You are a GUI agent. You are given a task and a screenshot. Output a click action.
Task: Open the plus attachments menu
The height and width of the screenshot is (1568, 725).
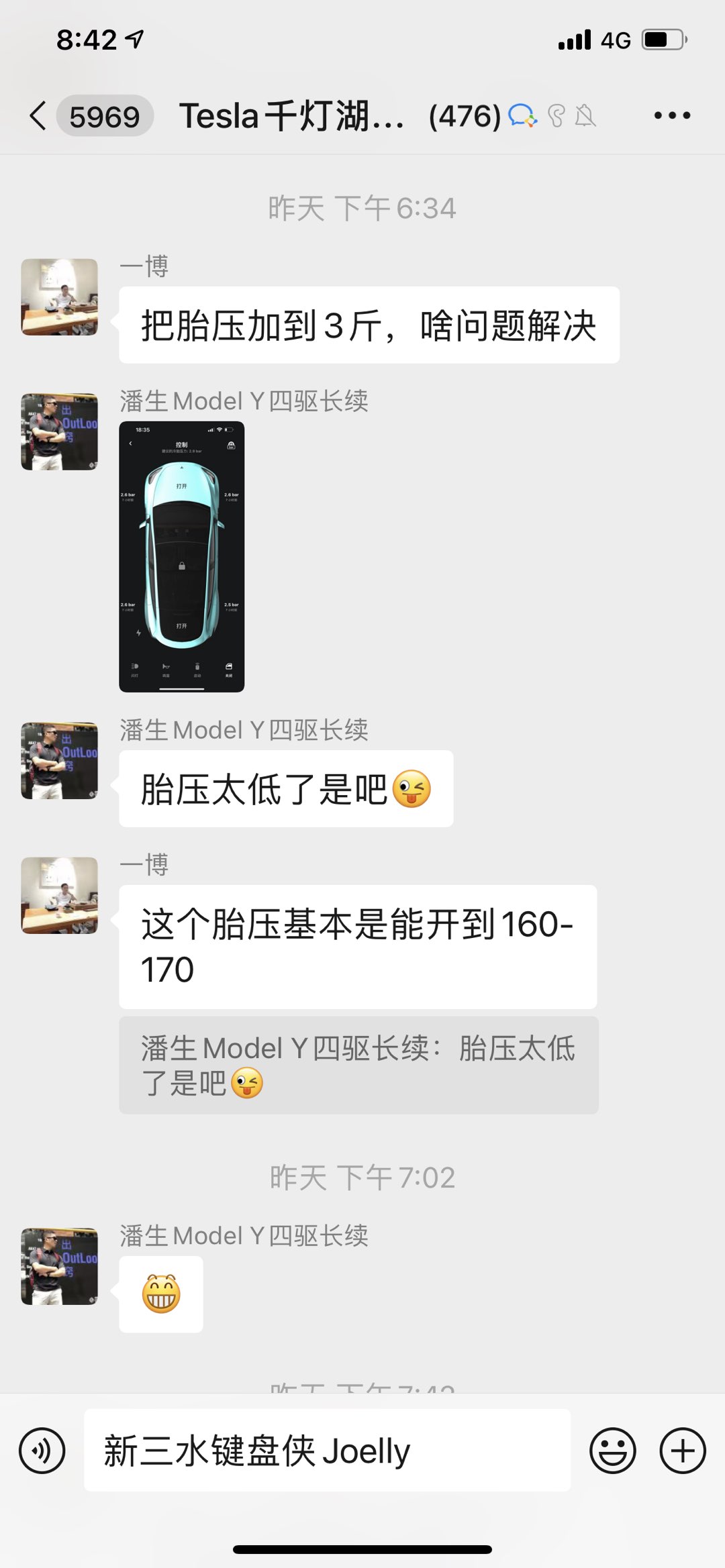click(683, 1451)
